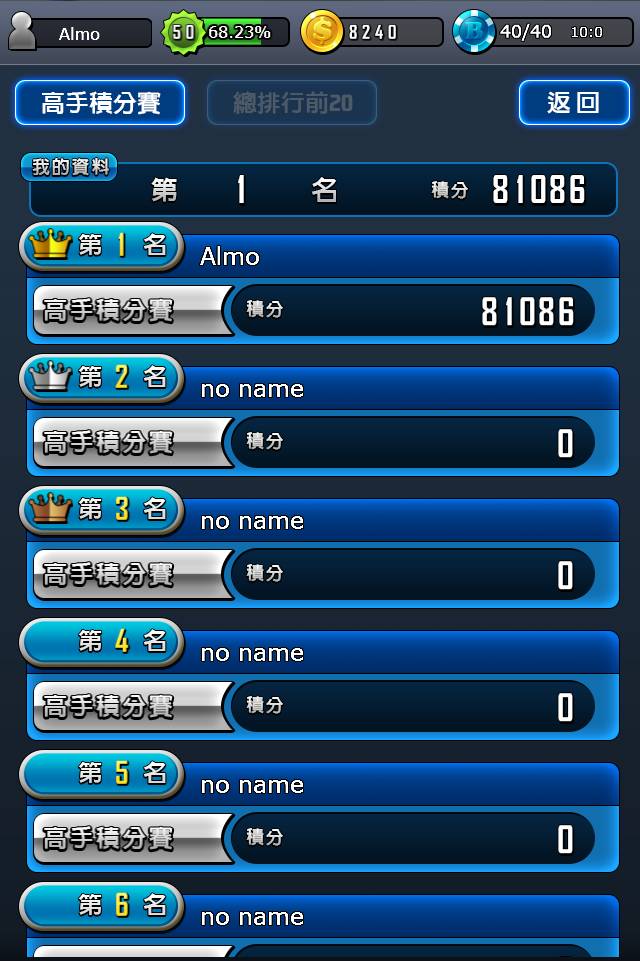Tap the gold coin icon showing 8240
640x961 pixels.
[322, 32]
